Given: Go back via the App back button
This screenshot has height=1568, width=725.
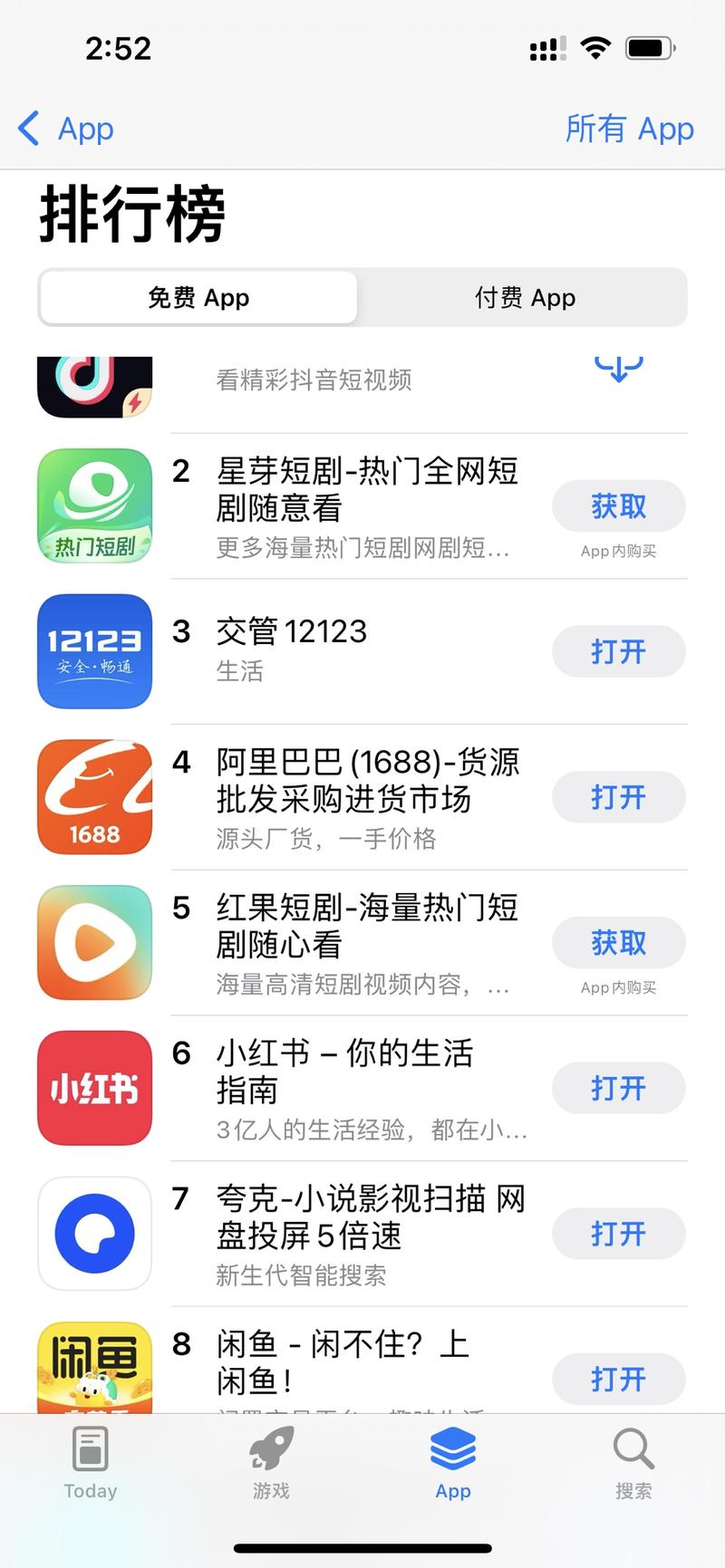Looking at the screenshot, I should [63, 129].
